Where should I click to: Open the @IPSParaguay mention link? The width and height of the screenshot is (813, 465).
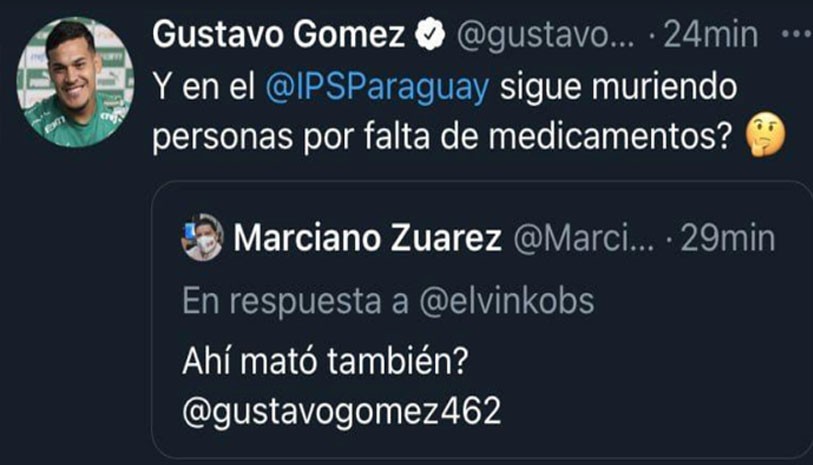click(377, 88)
